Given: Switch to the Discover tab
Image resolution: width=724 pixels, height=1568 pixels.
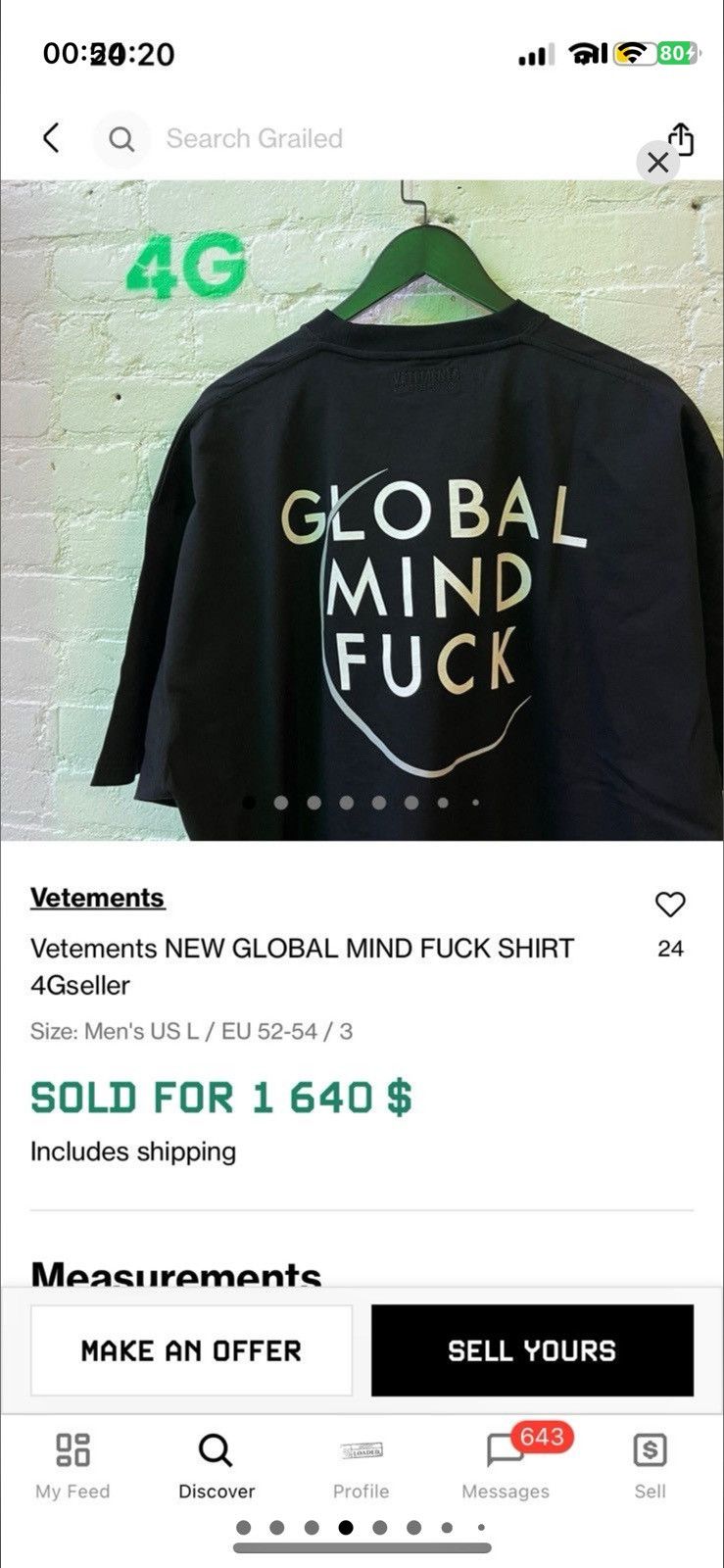Looking at the screenshot, I should 217,1466.
